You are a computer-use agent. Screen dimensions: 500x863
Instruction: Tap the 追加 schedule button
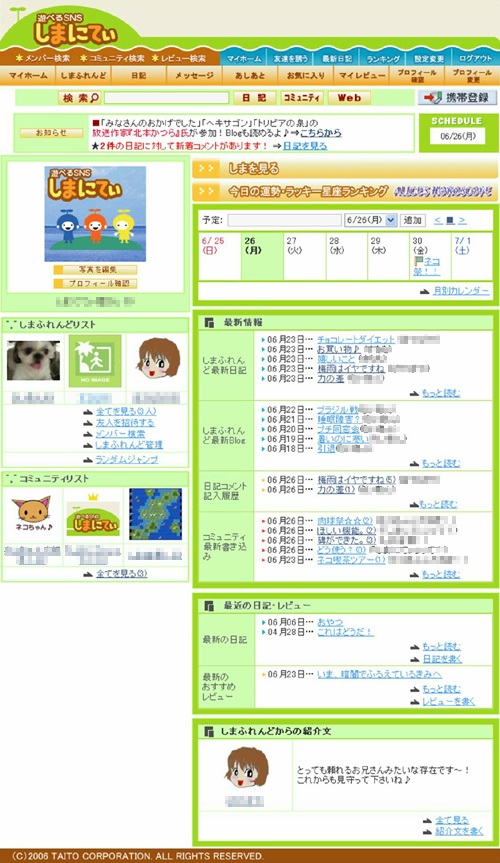pos(412,220)
